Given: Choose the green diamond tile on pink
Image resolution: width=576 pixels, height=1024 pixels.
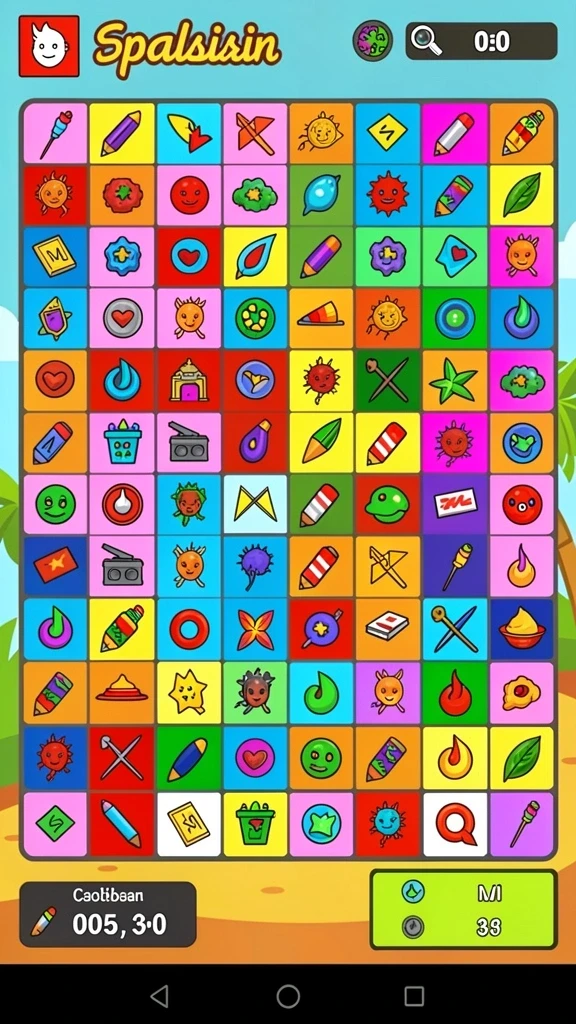Looking at the screenshot, I should (56, 824).
